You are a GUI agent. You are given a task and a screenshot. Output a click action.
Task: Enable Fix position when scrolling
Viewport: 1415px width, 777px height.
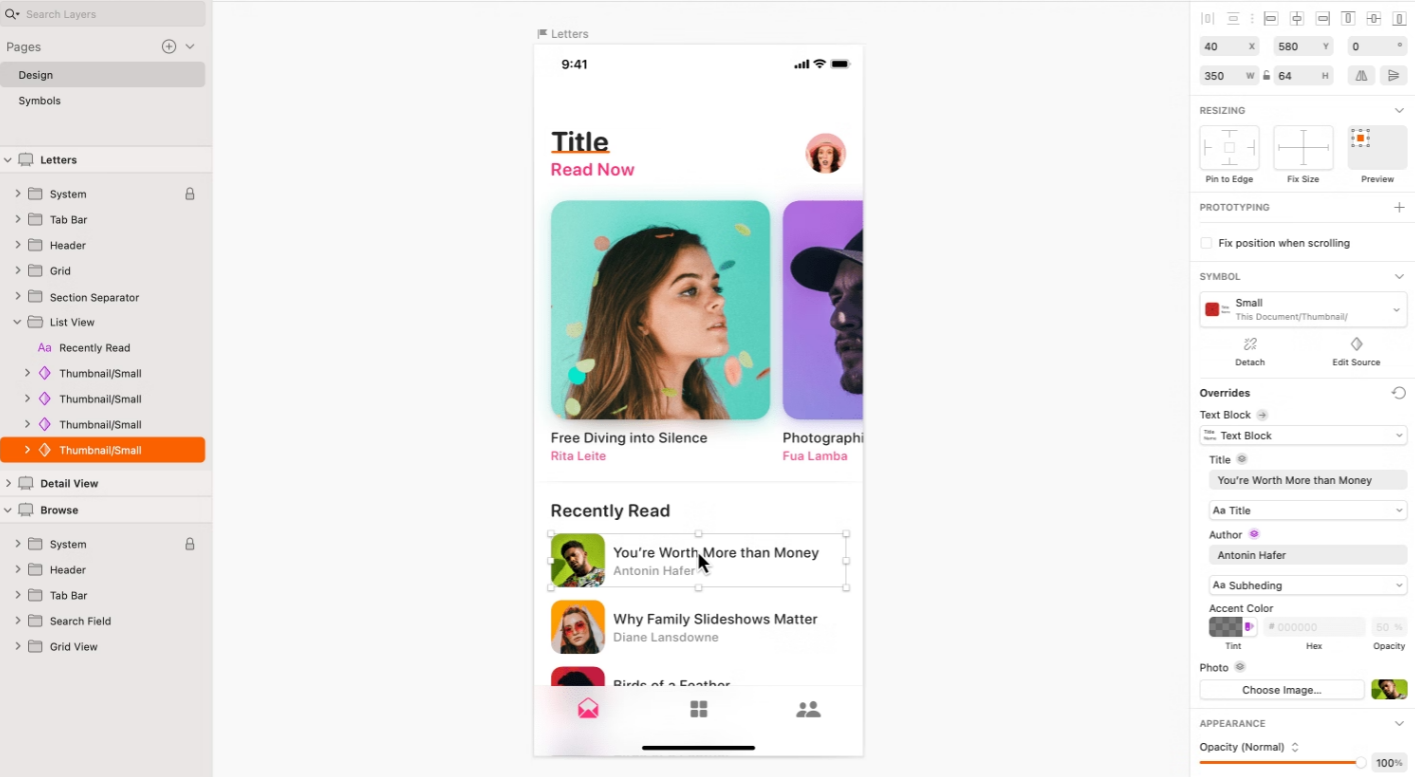coord(1206,243)
